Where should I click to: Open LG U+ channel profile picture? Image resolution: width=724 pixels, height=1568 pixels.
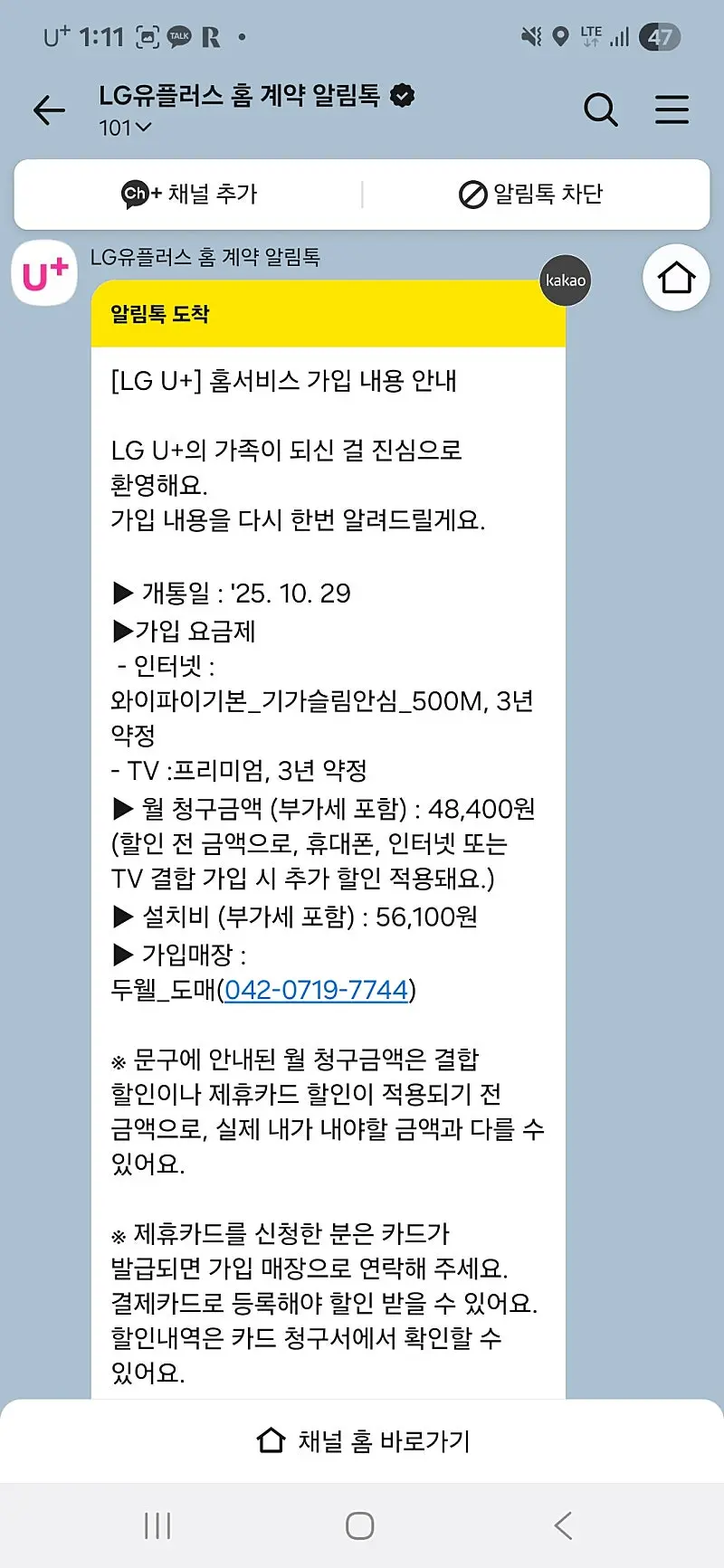(44, 273)
